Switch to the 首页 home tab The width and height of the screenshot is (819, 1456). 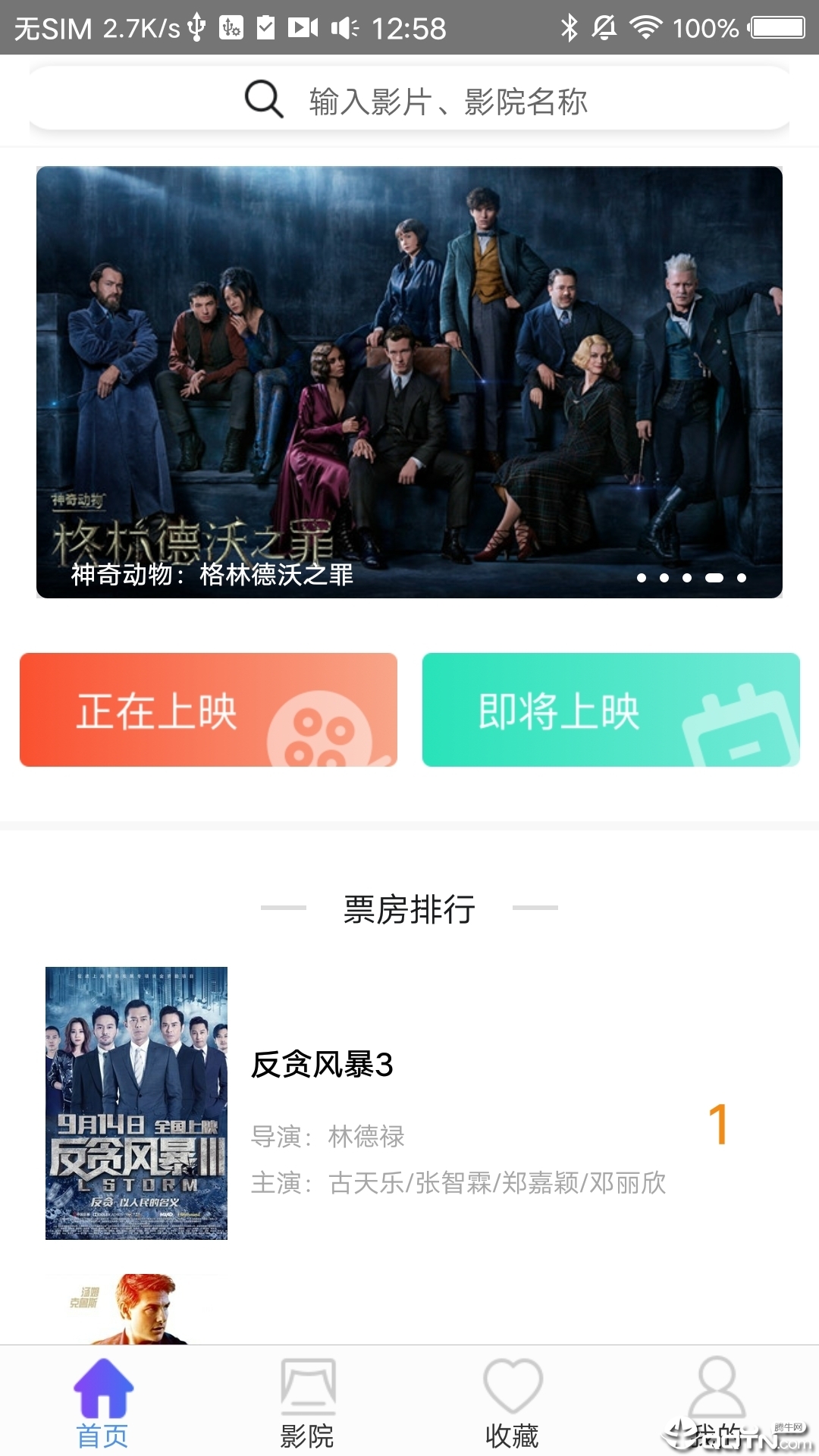[102, 1403]
